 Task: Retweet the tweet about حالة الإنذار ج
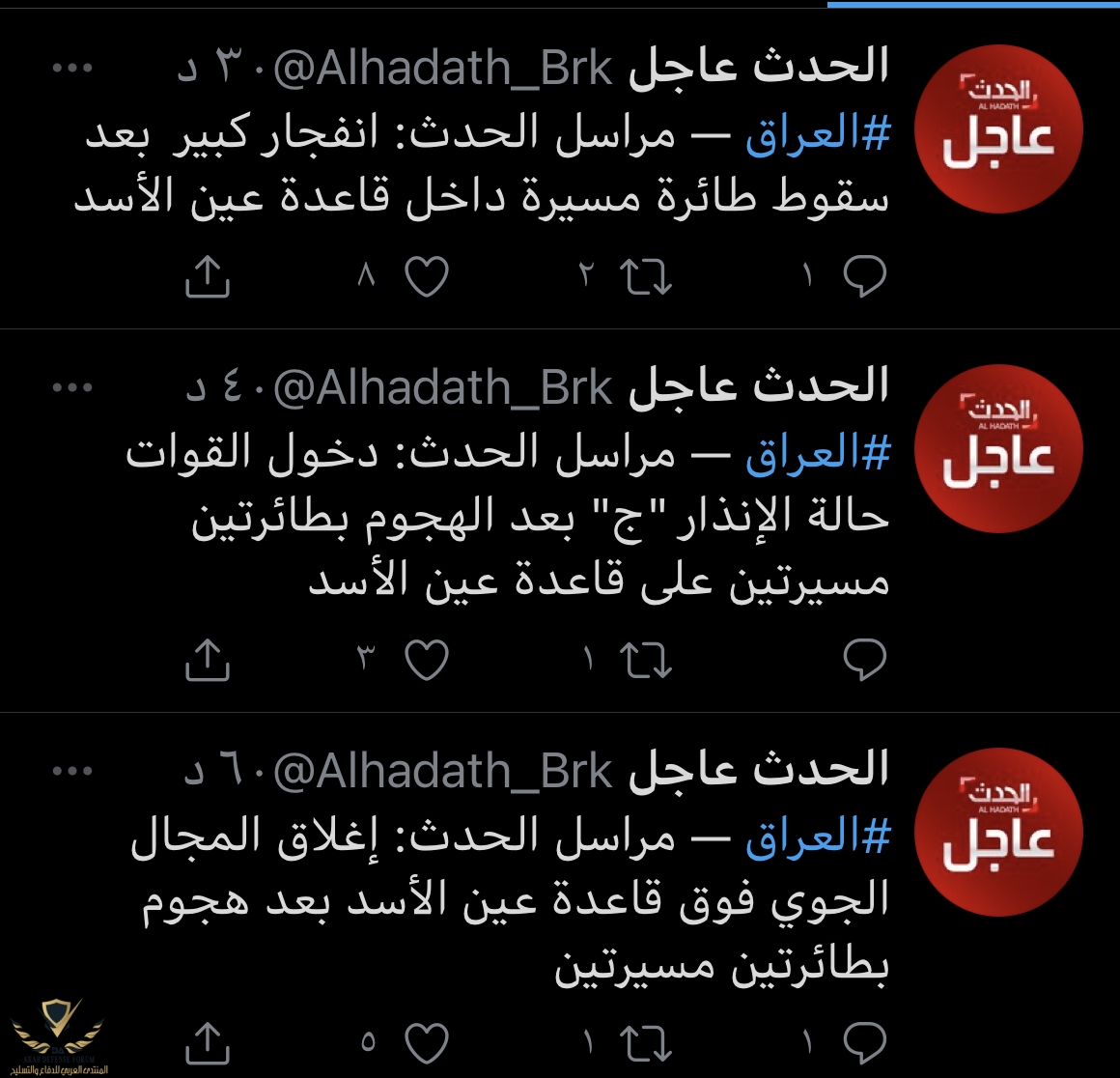(x=645, y=661)
